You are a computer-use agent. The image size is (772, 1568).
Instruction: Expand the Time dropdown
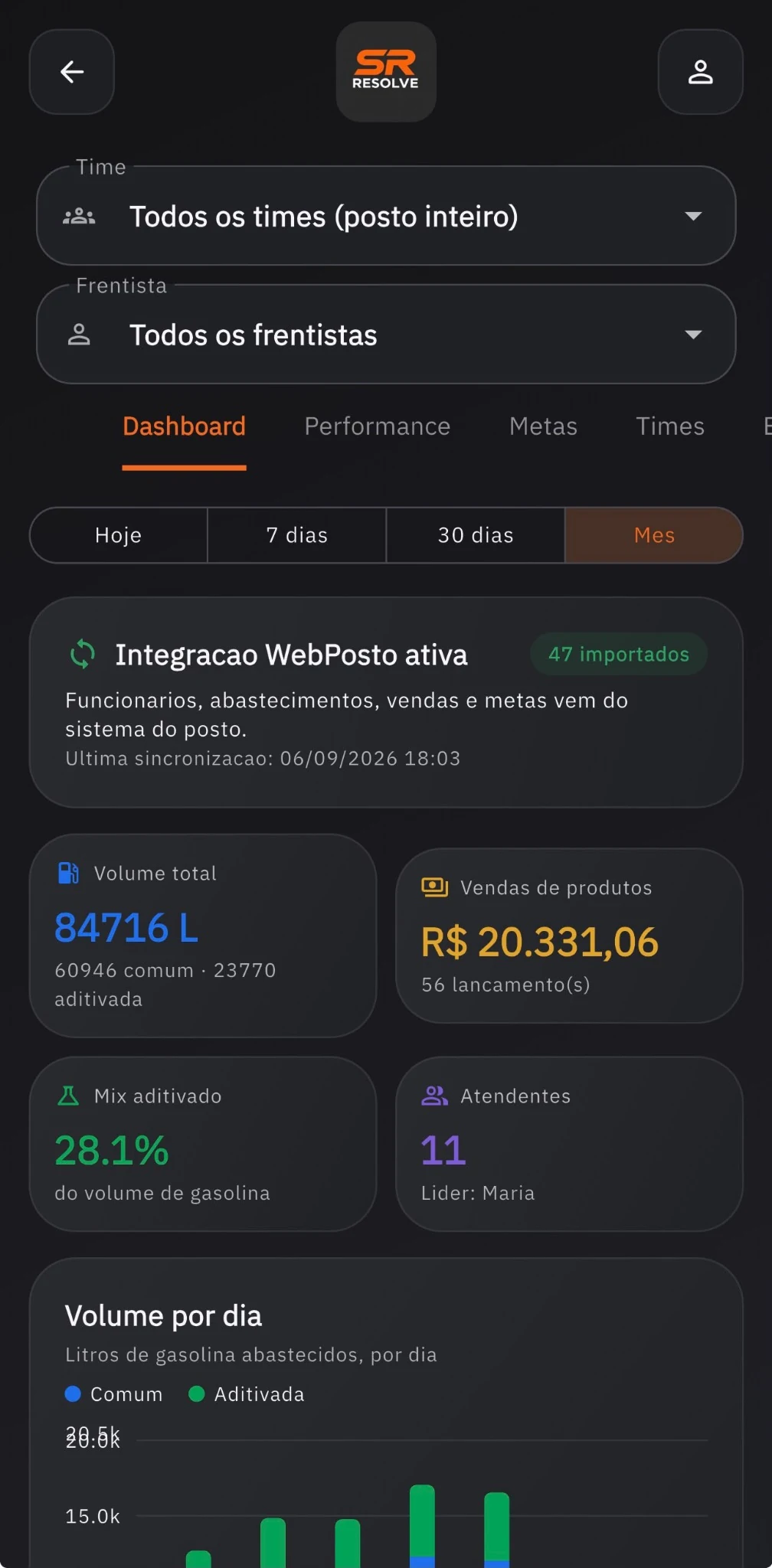386,216
